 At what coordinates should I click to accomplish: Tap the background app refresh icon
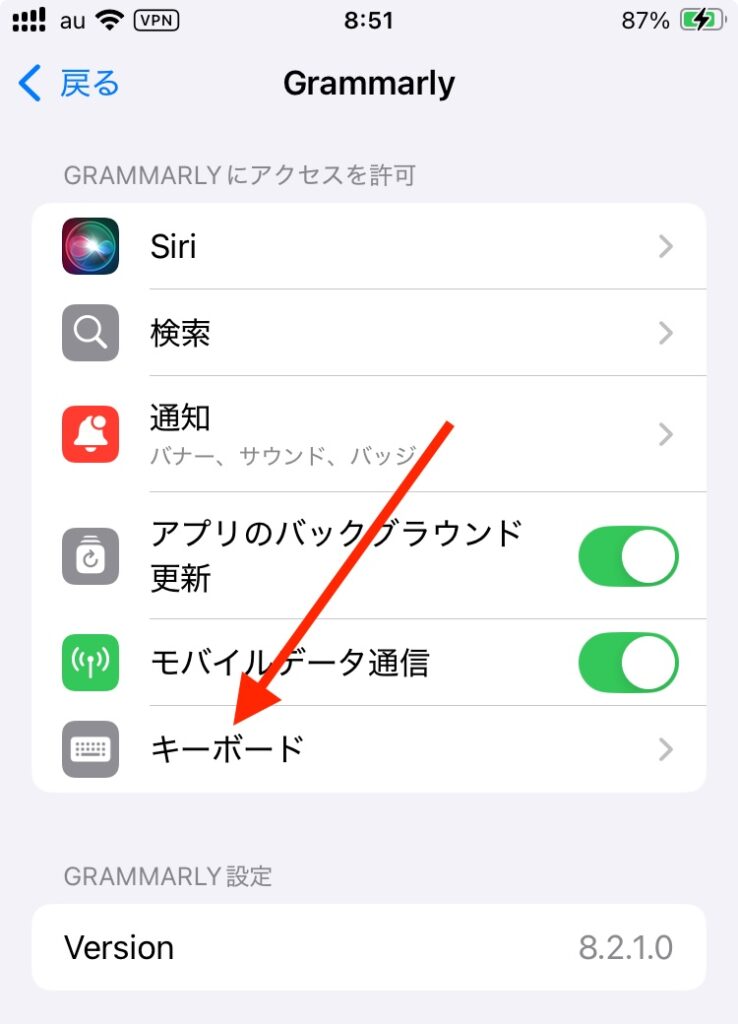[x=90, y=556]
